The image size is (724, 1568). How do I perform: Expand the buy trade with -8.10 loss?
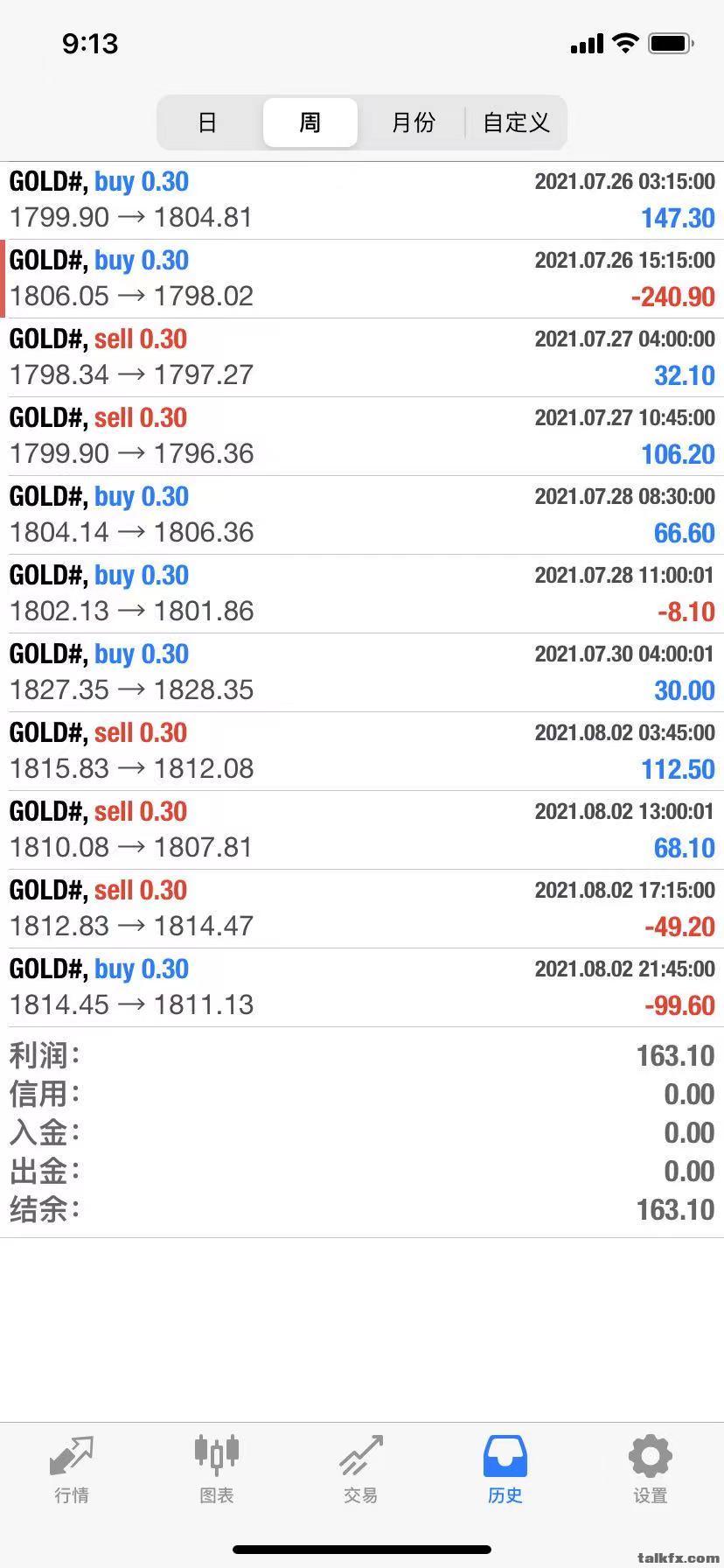point(362,594)
